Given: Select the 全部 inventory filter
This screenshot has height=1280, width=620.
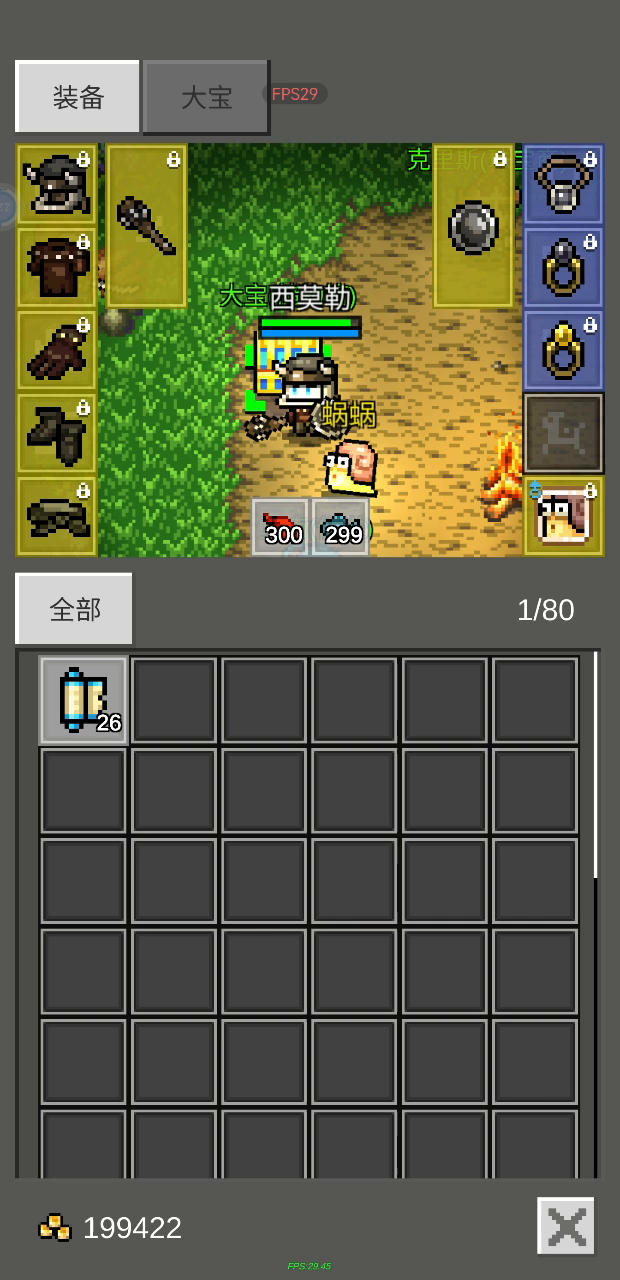Looking at the screenshot, I should [x=74, y=609].
